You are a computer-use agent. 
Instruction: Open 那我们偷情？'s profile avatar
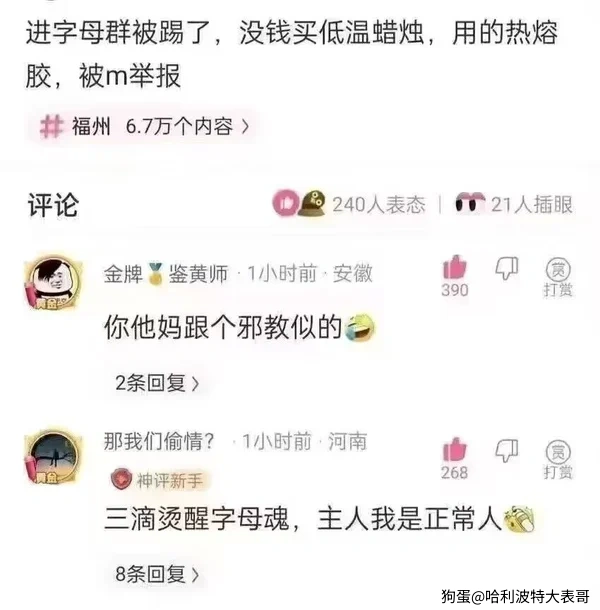(50, 458)
